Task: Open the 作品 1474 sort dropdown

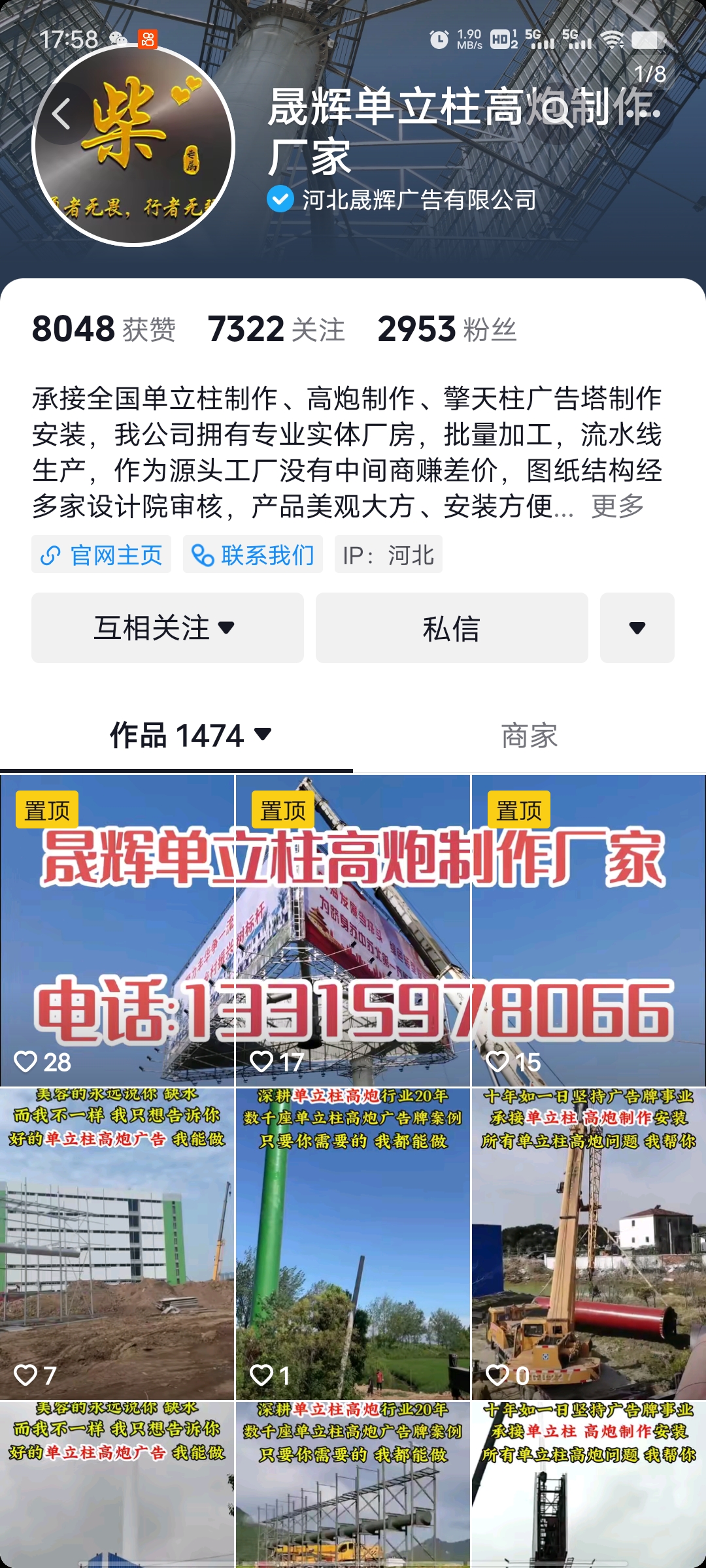Action: coord(190,736)
